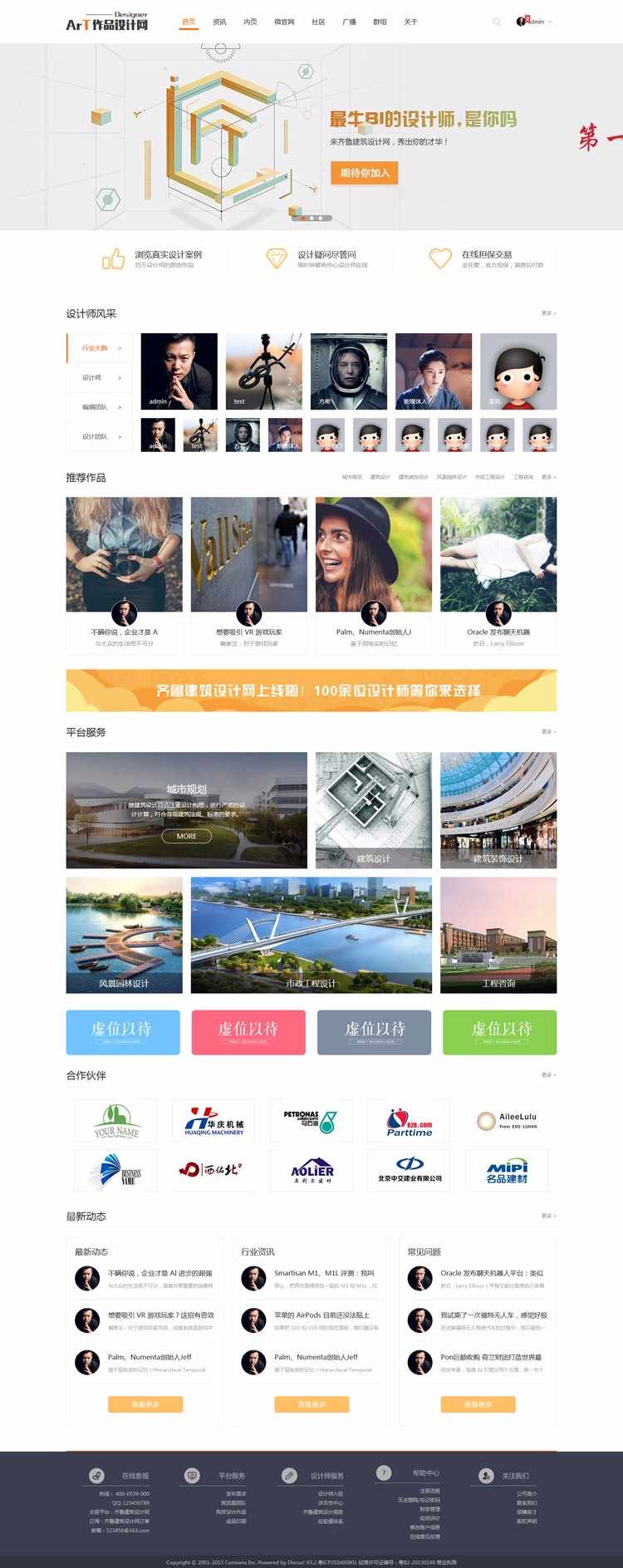Open the large 方希 designer portrait
This screenshot has width=623, height=1568.
(x=349, y=371)
